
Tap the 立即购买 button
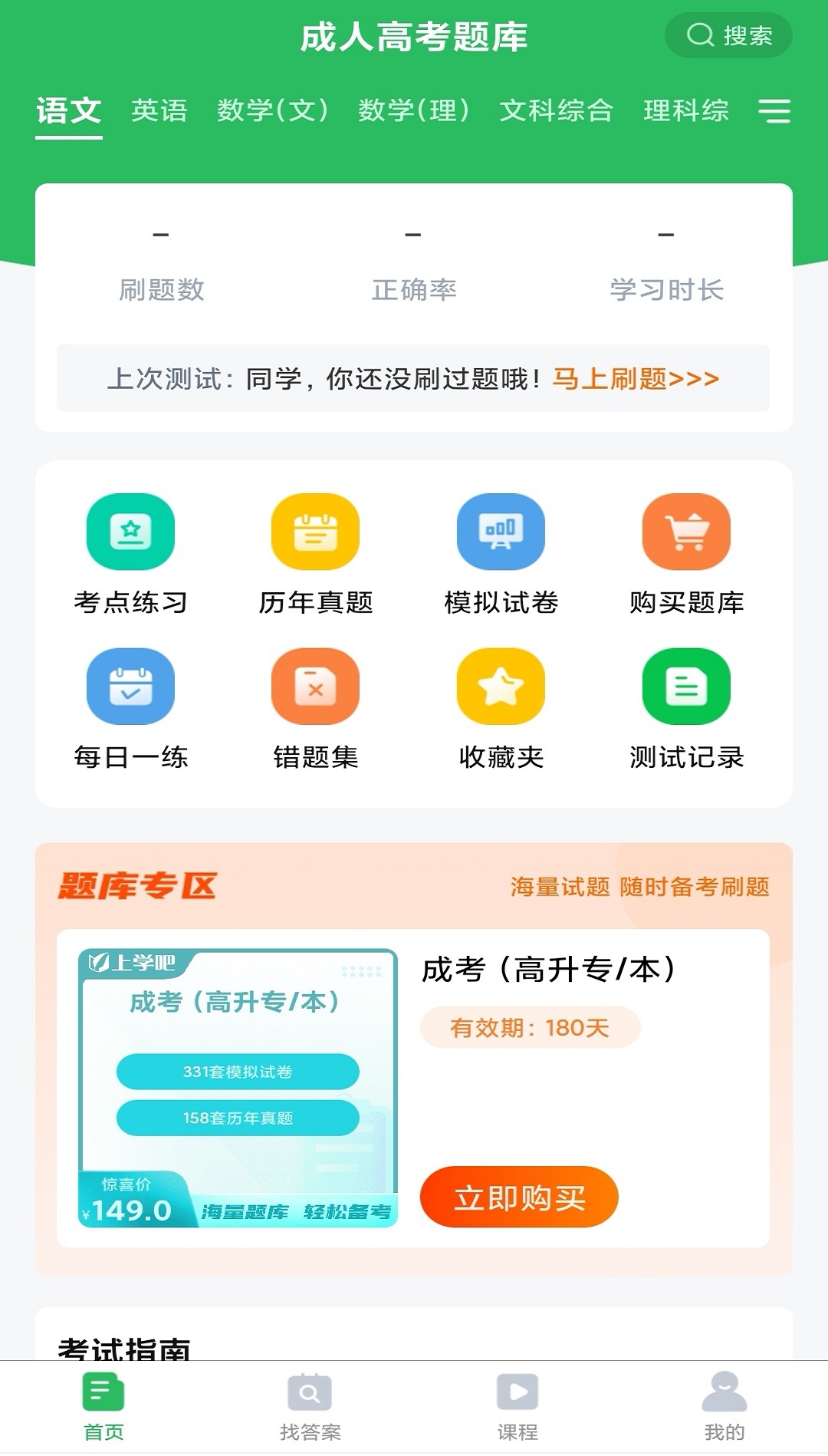pos(519,1197)
